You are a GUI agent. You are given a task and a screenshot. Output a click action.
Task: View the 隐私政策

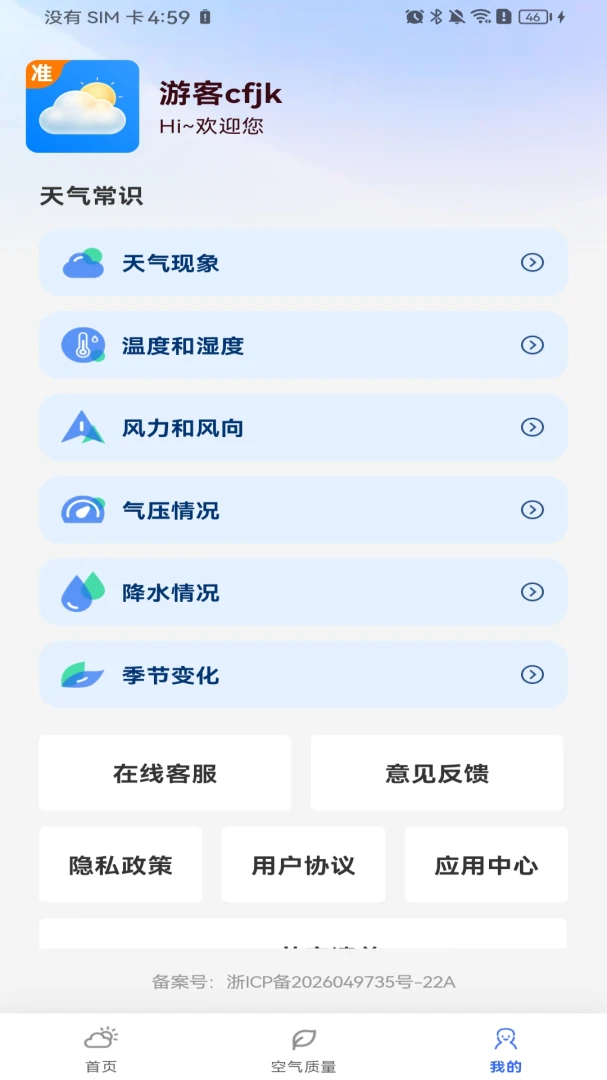point(121,864)
